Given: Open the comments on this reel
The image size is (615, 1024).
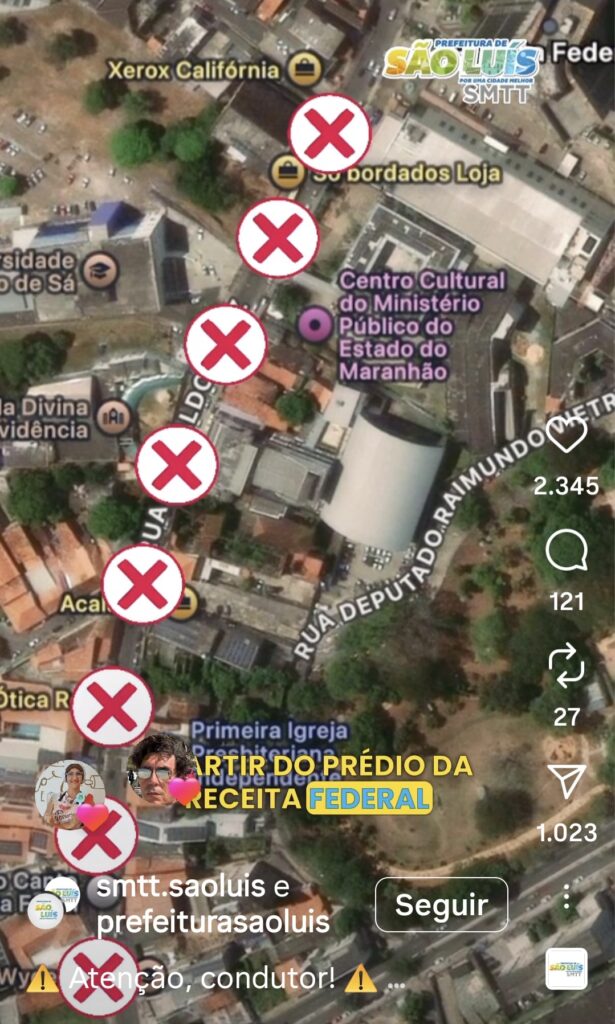Looking at the screenshot, I should point(566,551).
